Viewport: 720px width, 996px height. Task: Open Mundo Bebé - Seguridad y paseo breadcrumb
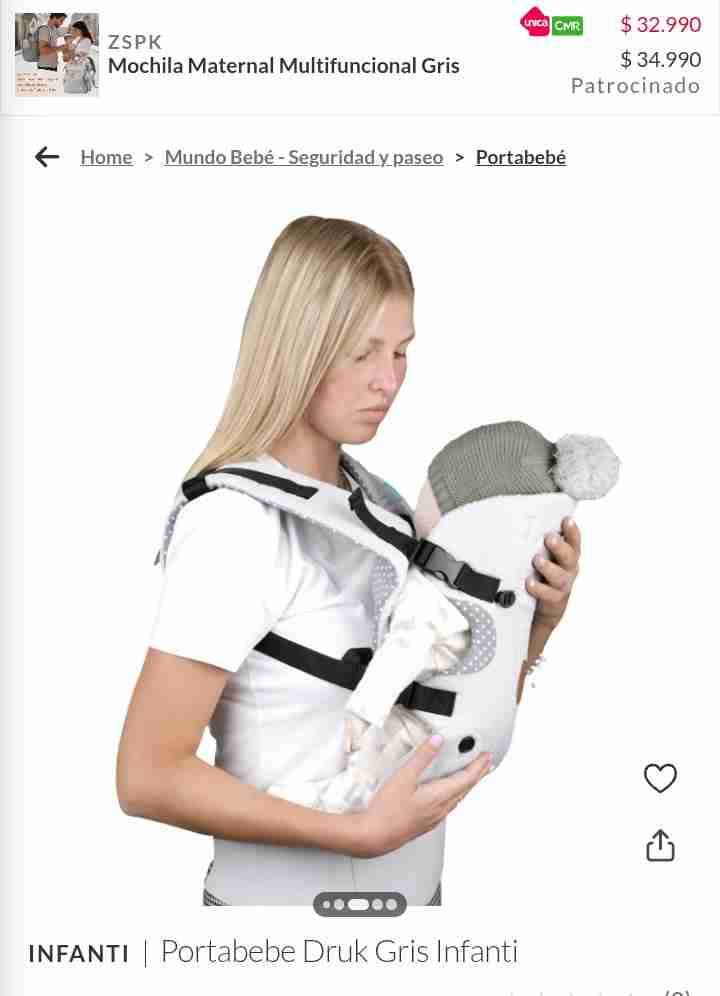tap(304, 156)
